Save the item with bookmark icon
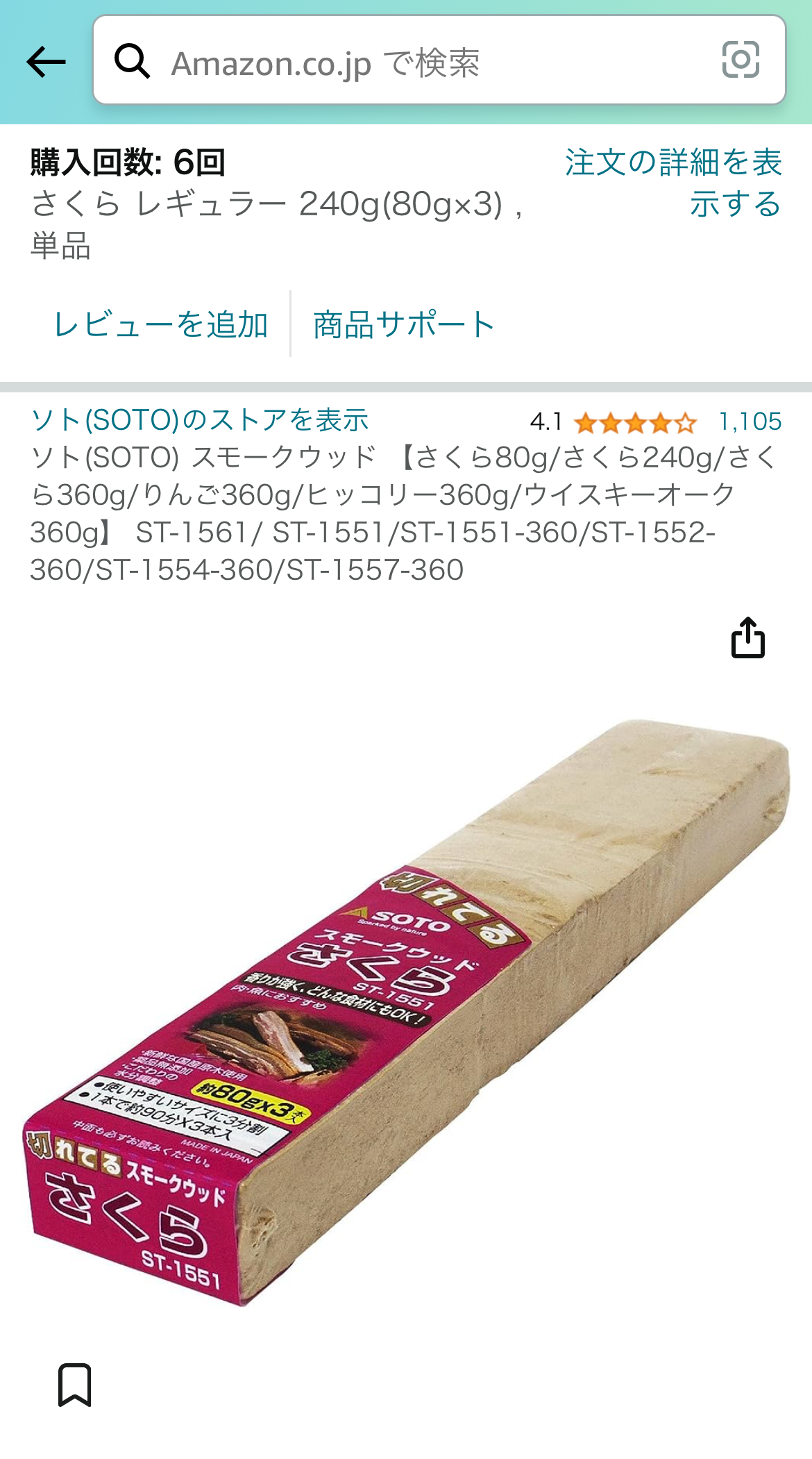Screen dimensions: 812x1459 pyautogui.click(x=74, y=1385)
